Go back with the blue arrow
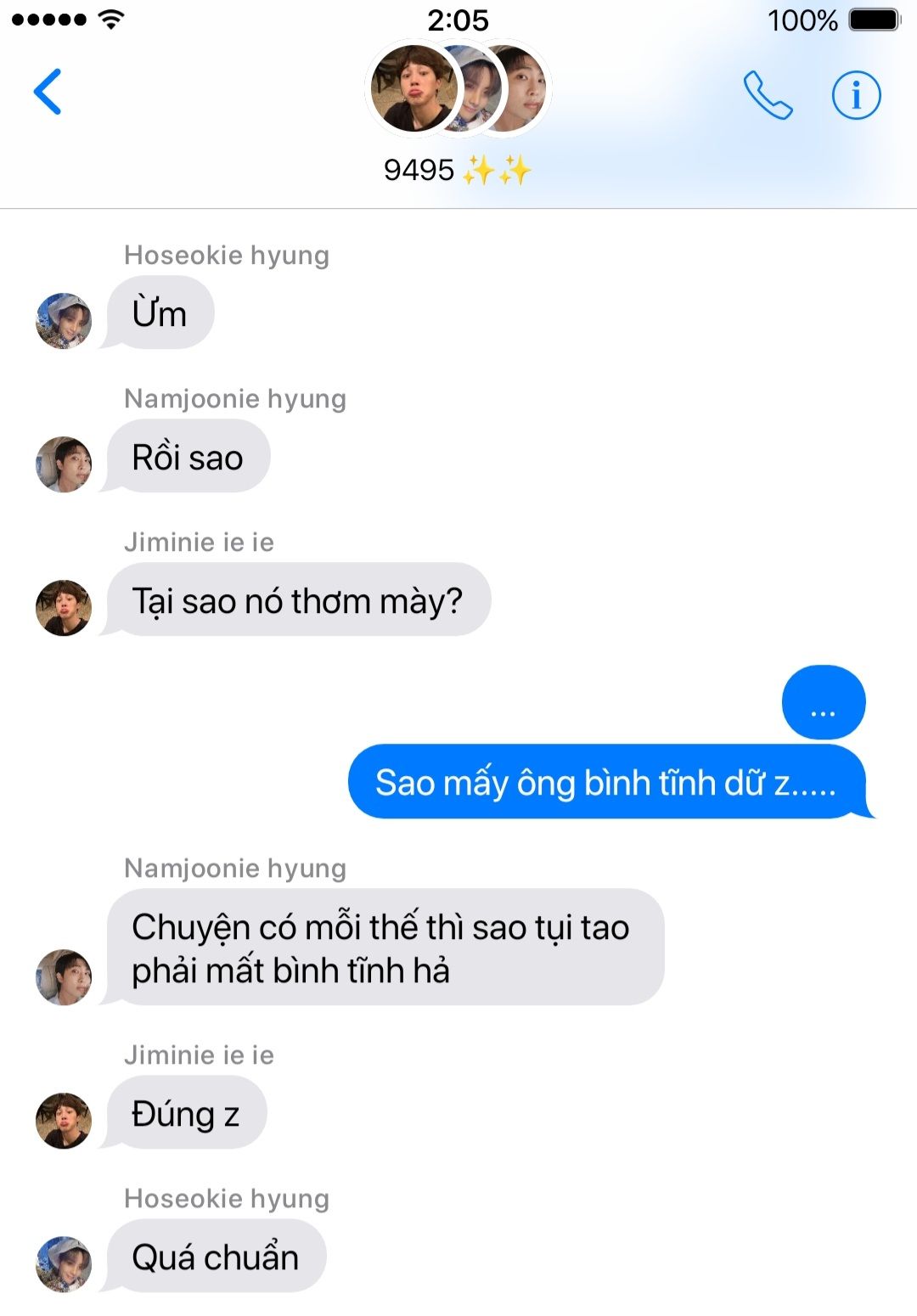 48,92
